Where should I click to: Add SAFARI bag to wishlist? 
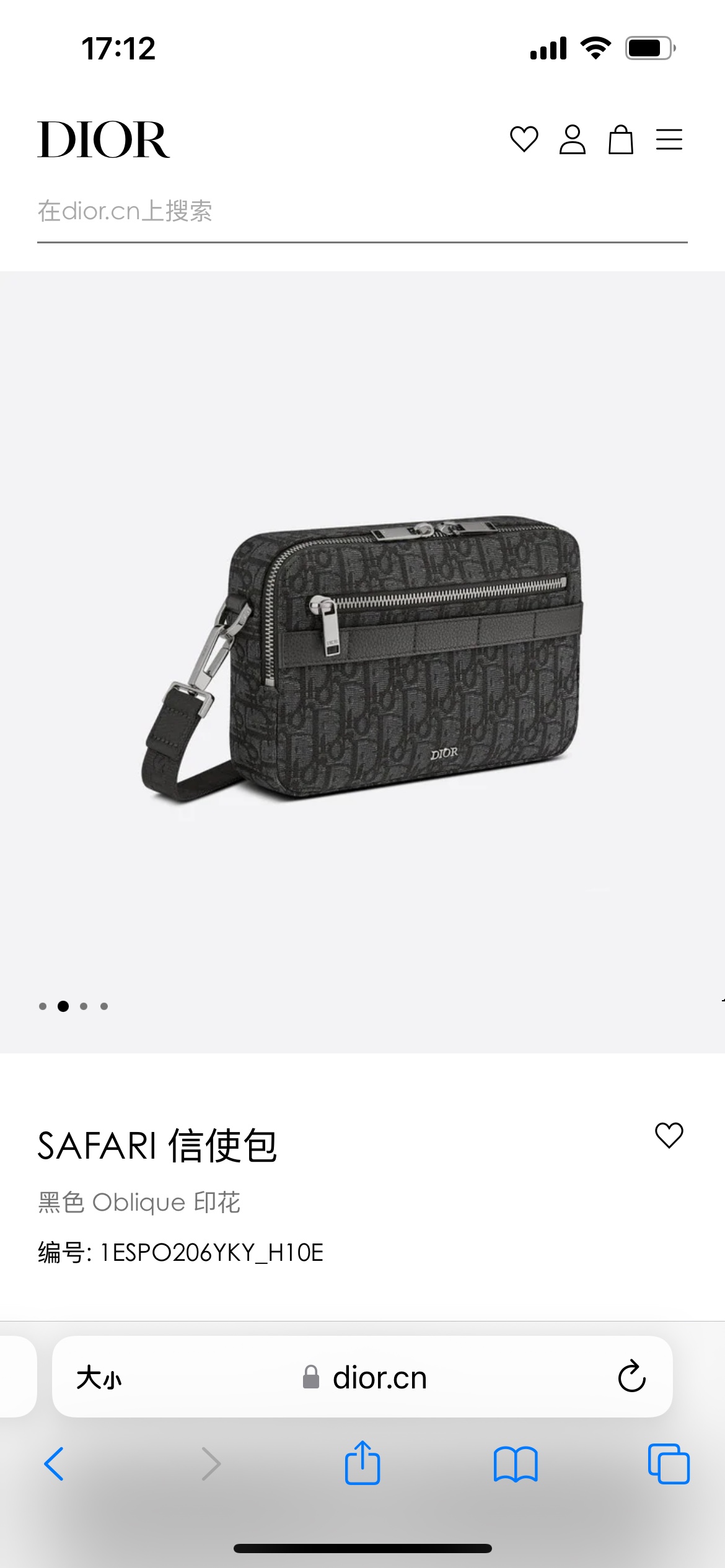pyautogui.click(x=669, y=1135)
